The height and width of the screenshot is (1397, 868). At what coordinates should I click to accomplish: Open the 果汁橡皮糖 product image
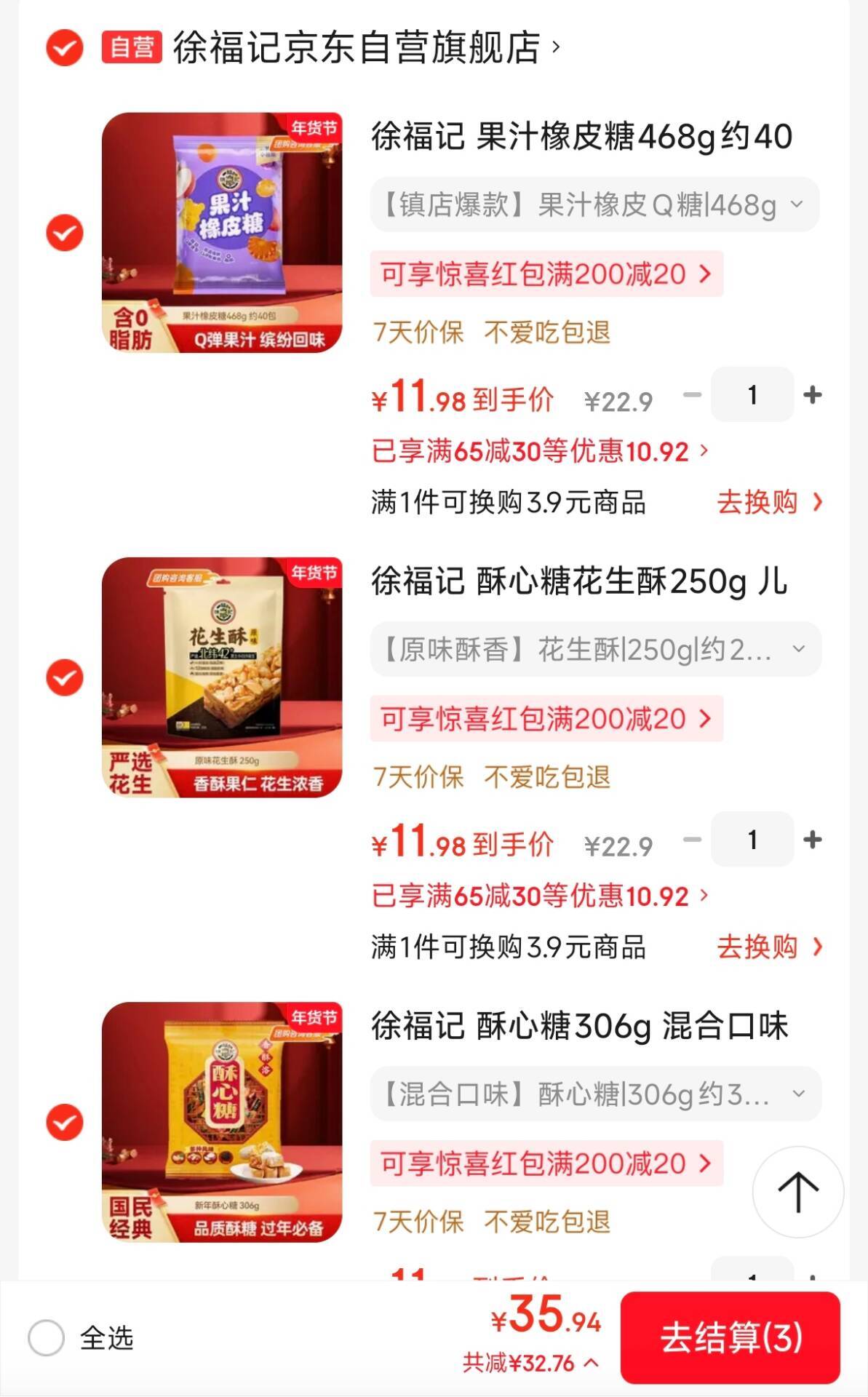coord(222,233)
